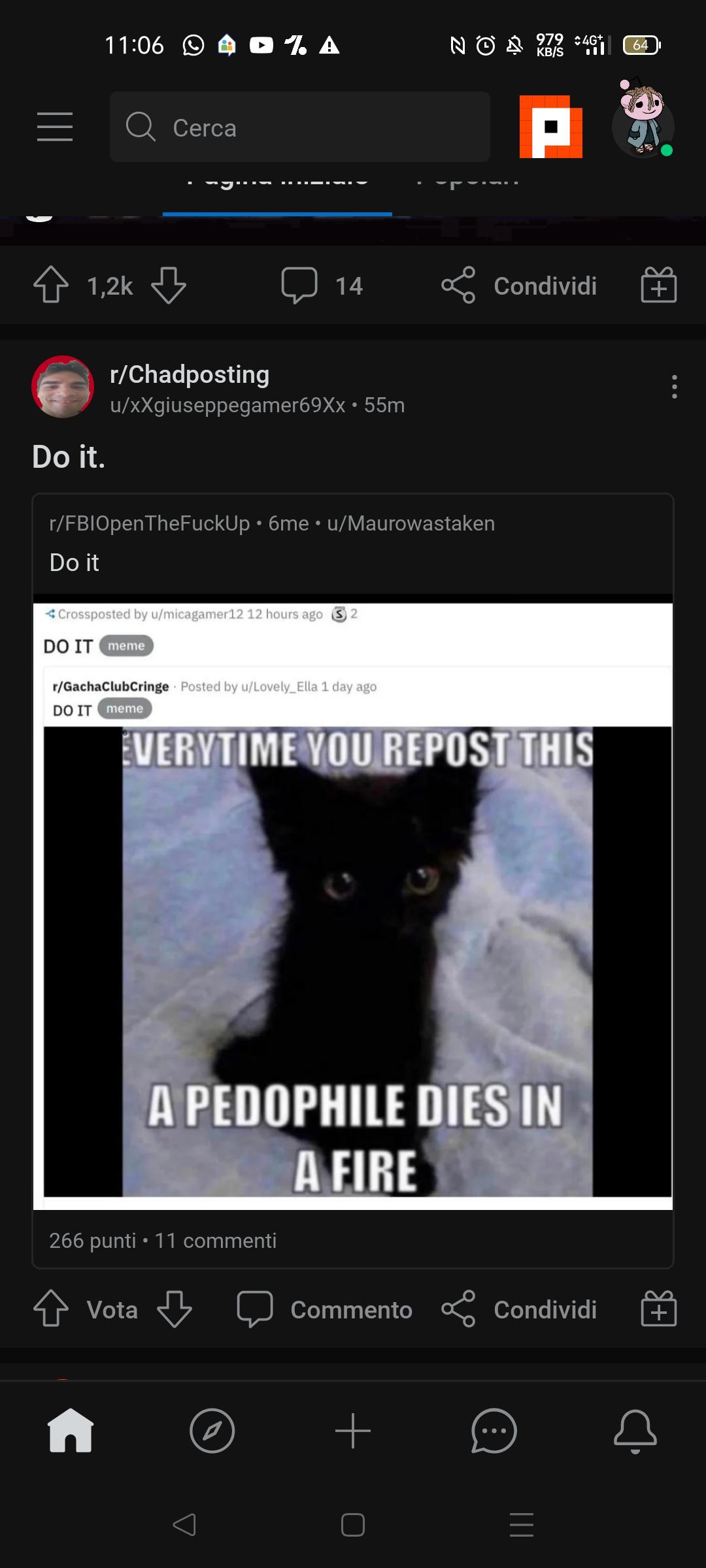Downvote the post with 1,2k votes
This screenshot has height=1568, width=706.
pos(169,286)
